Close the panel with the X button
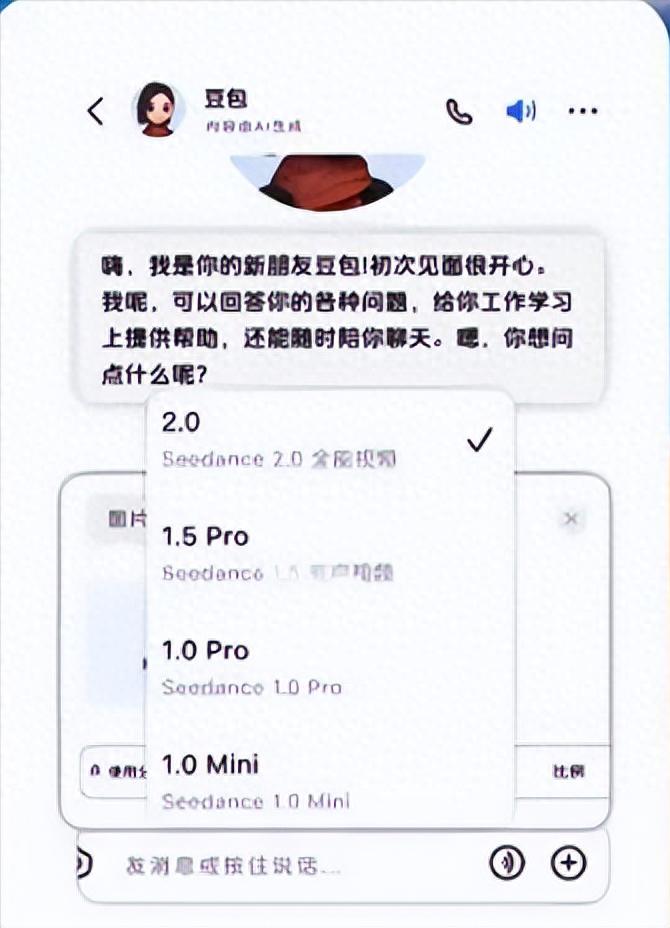 (x=571, y=519)
